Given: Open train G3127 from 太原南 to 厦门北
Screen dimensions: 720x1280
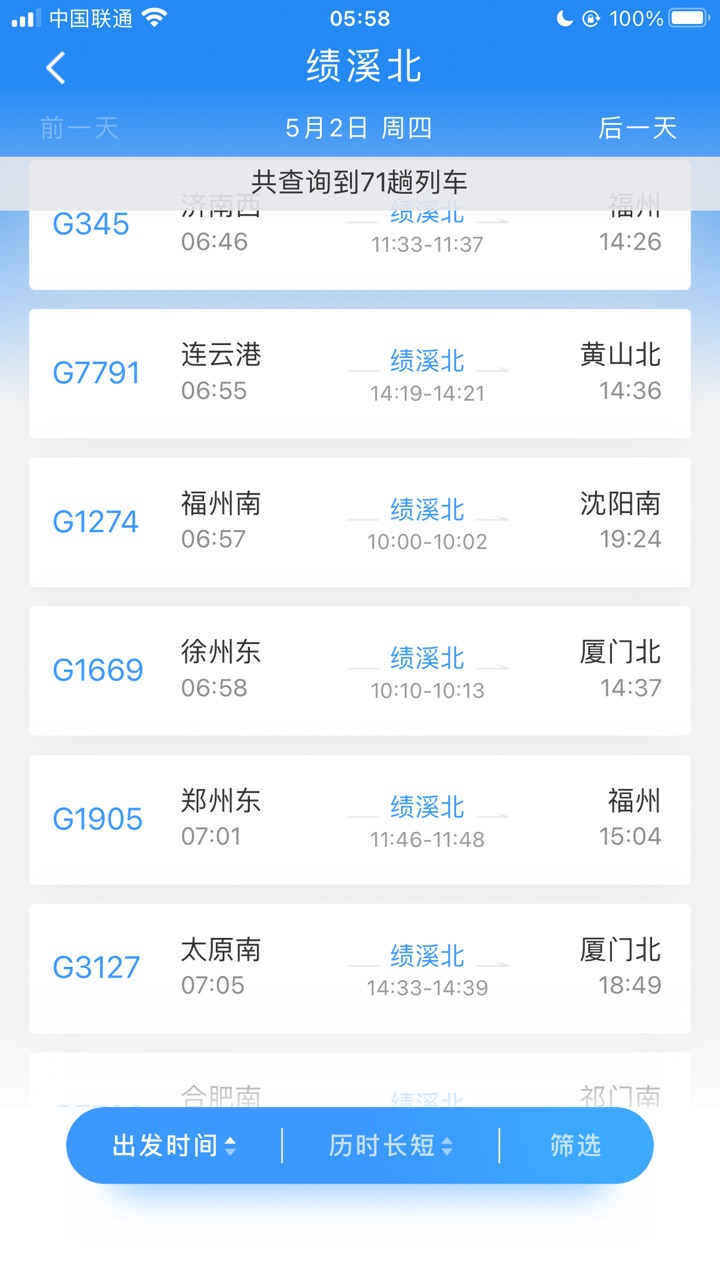Looking at the screenshot, I should [360, 968].
